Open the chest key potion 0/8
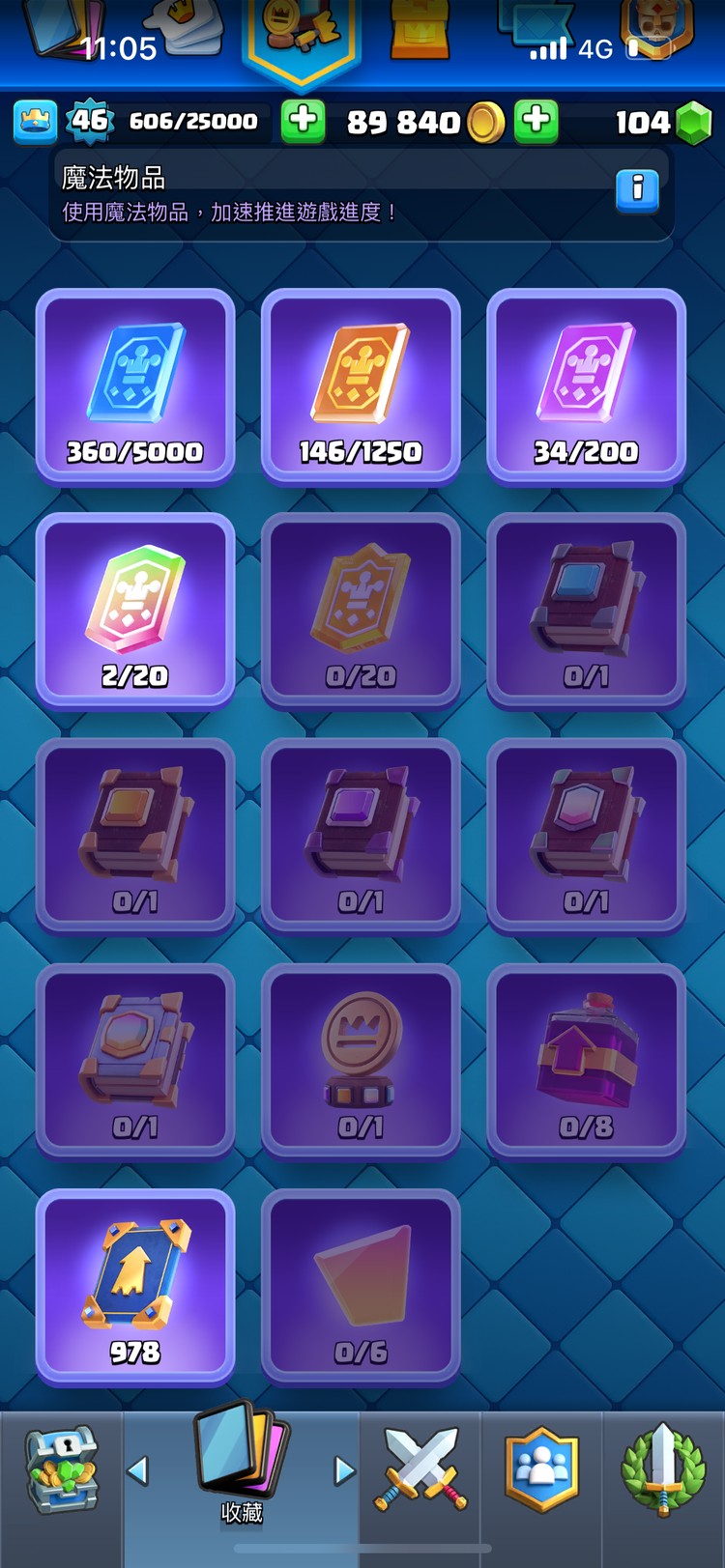 [586, 1061]
